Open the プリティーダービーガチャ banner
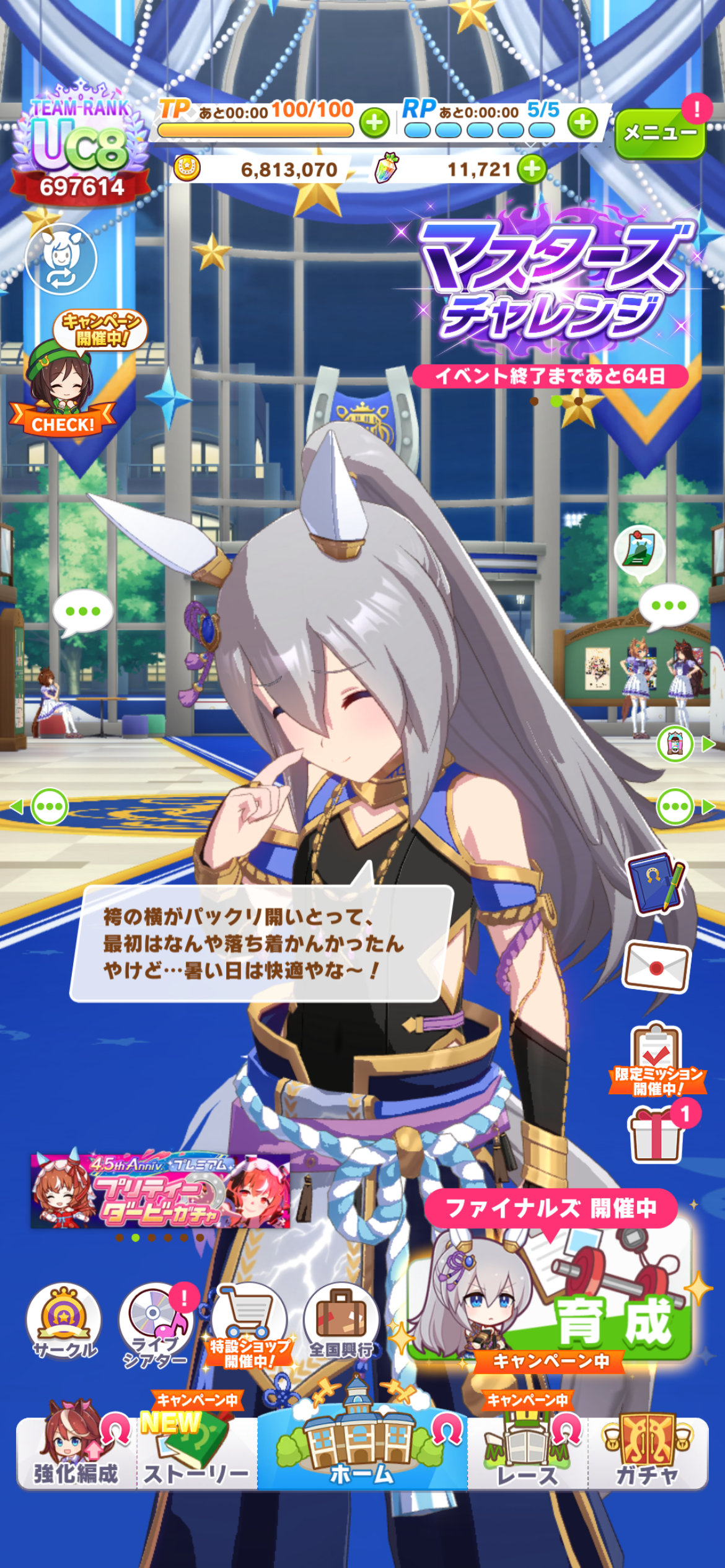 pos(160,1191)
